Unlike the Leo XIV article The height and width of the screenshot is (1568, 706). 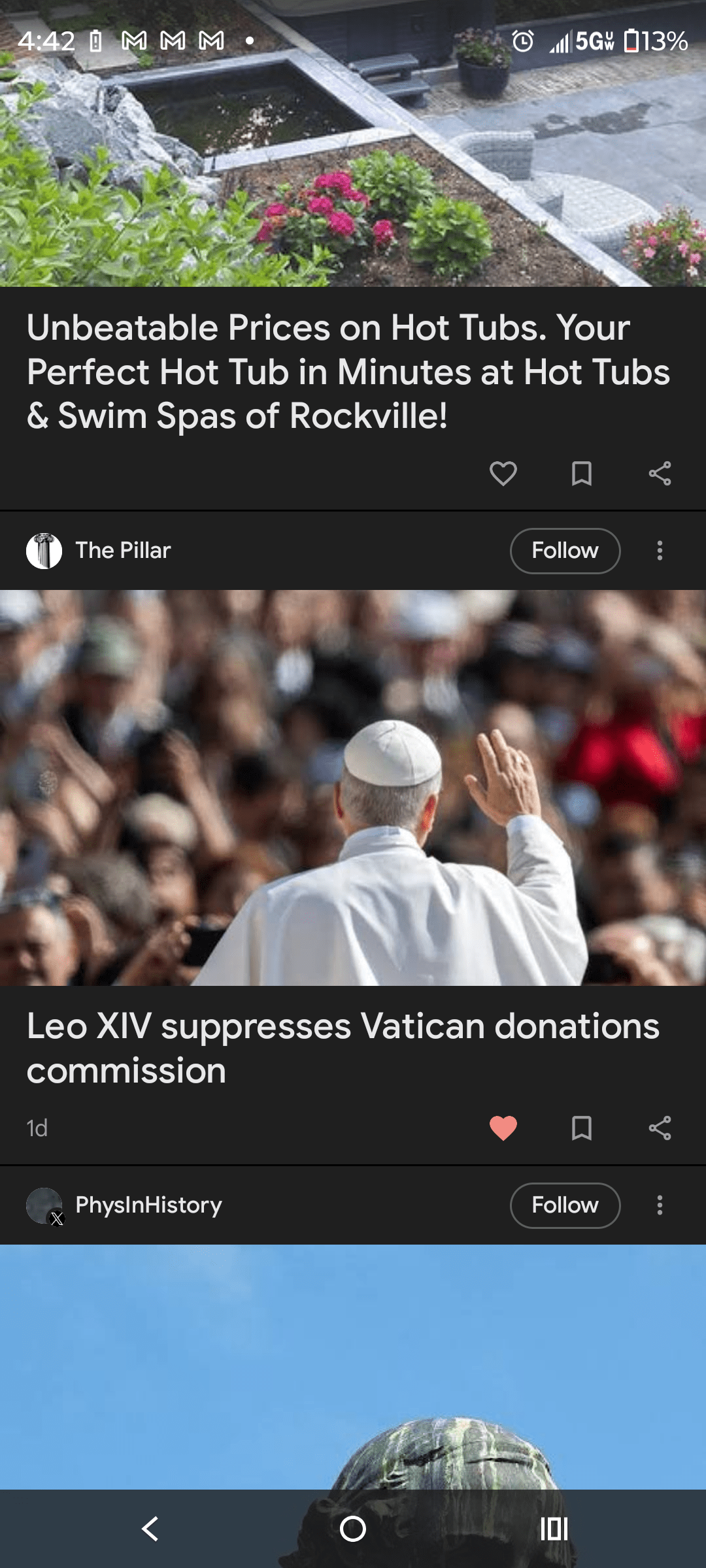(x=503, y=1128)
